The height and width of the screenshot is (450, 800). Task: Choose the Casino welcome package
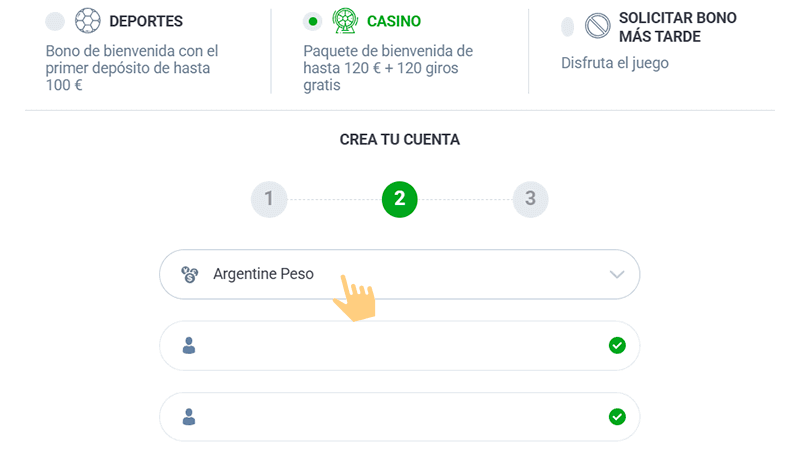click(313, 21)
